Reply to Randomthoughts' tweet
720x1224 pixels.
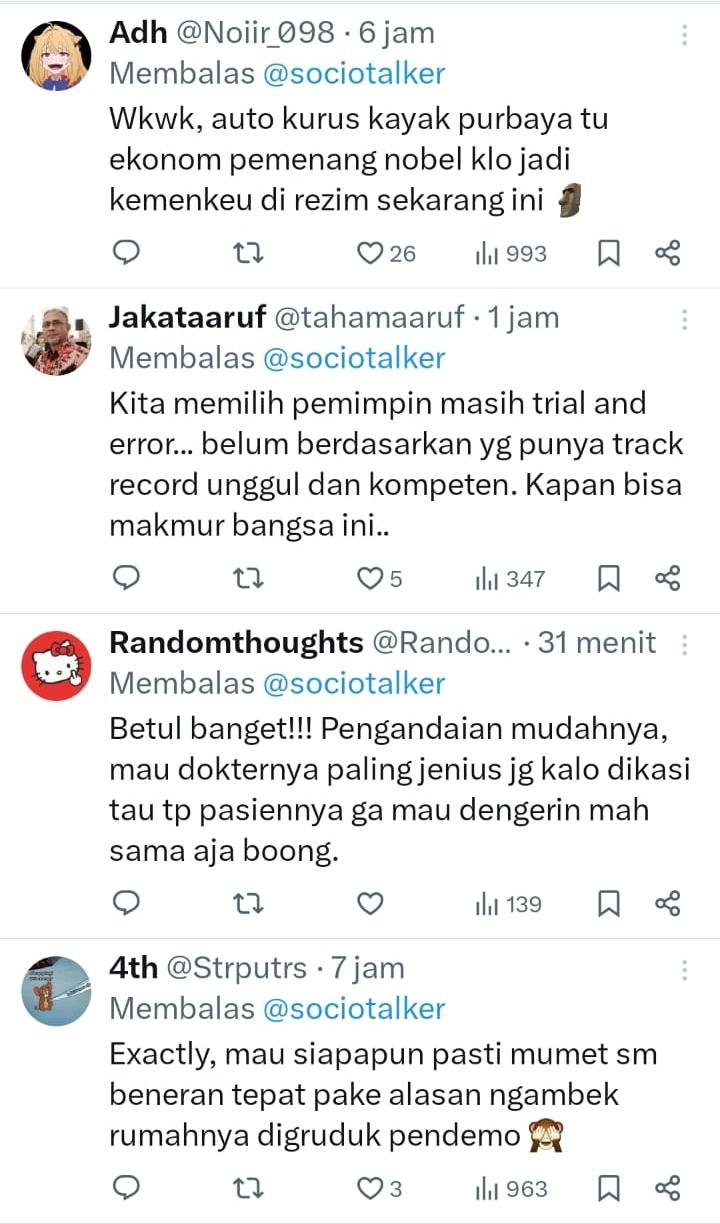[125, 904]
